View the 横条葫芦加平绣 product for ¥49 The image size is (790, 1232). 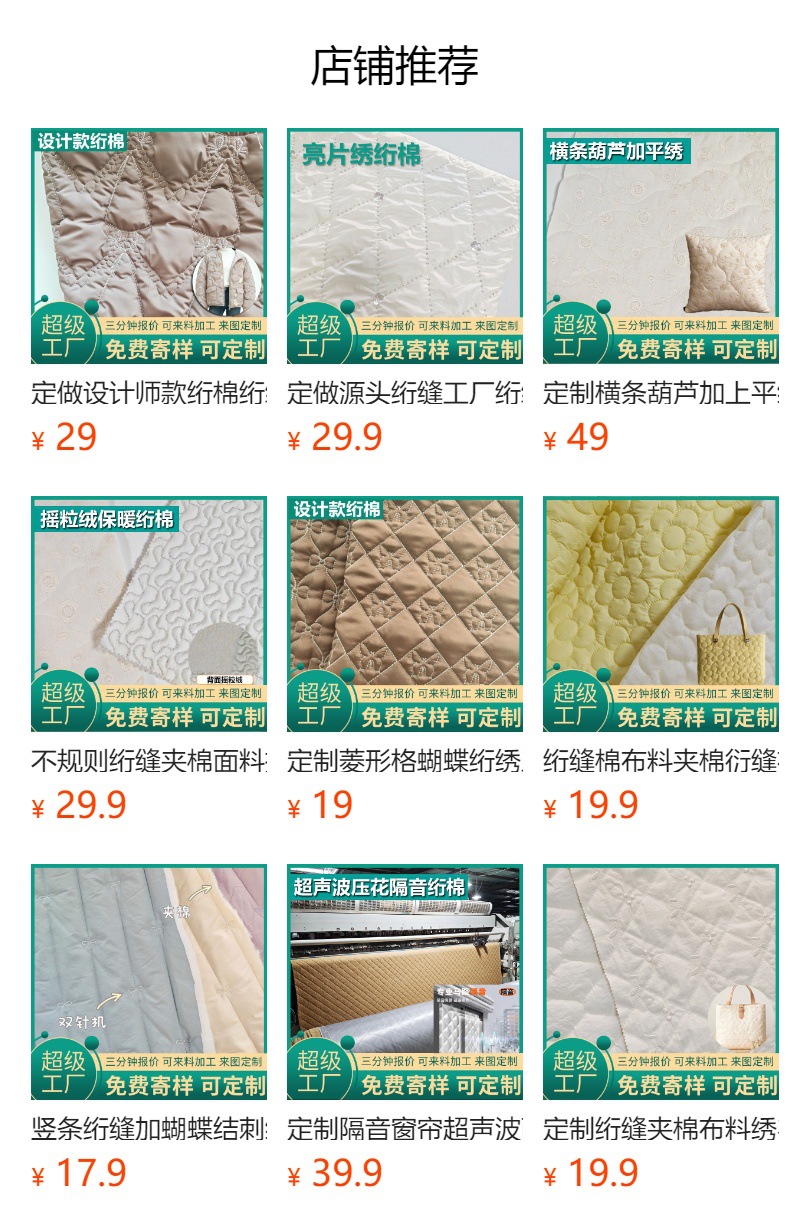pos(660,246)
